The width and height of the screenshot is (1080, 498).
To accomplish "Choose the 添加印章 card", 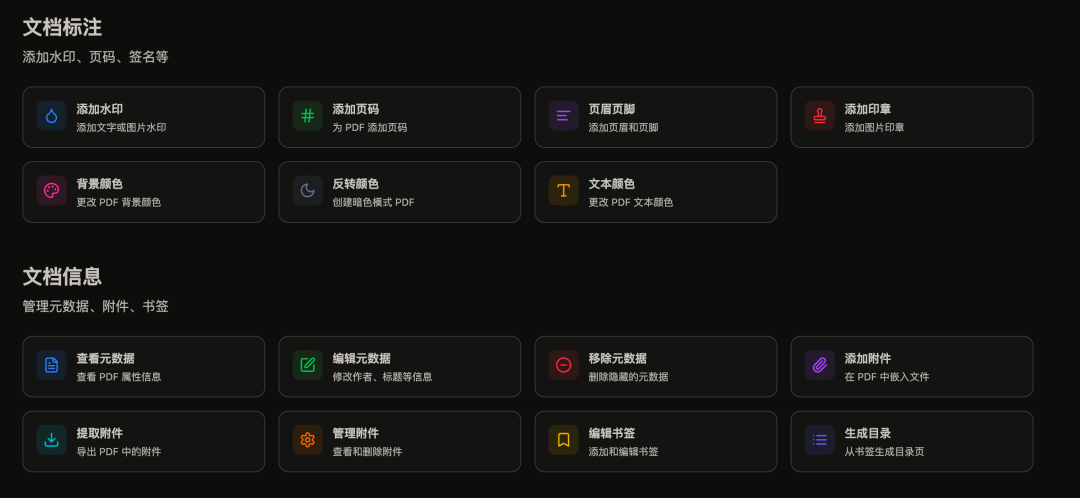I will click(911, 117).
